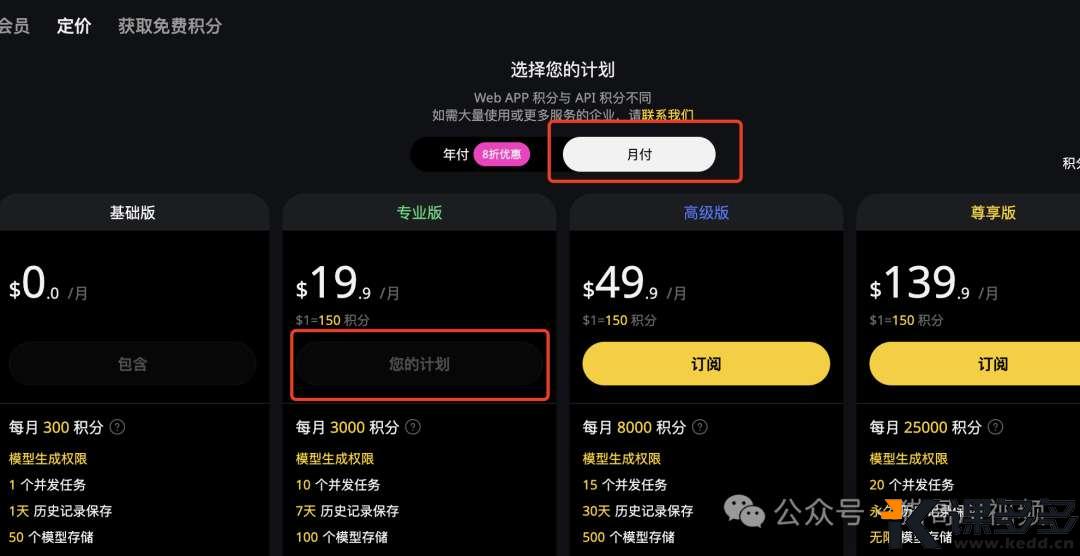This screenshot has height=556, width=1080.
Task: Tap 包含 button under 基础版
Action: coord(132,364)
